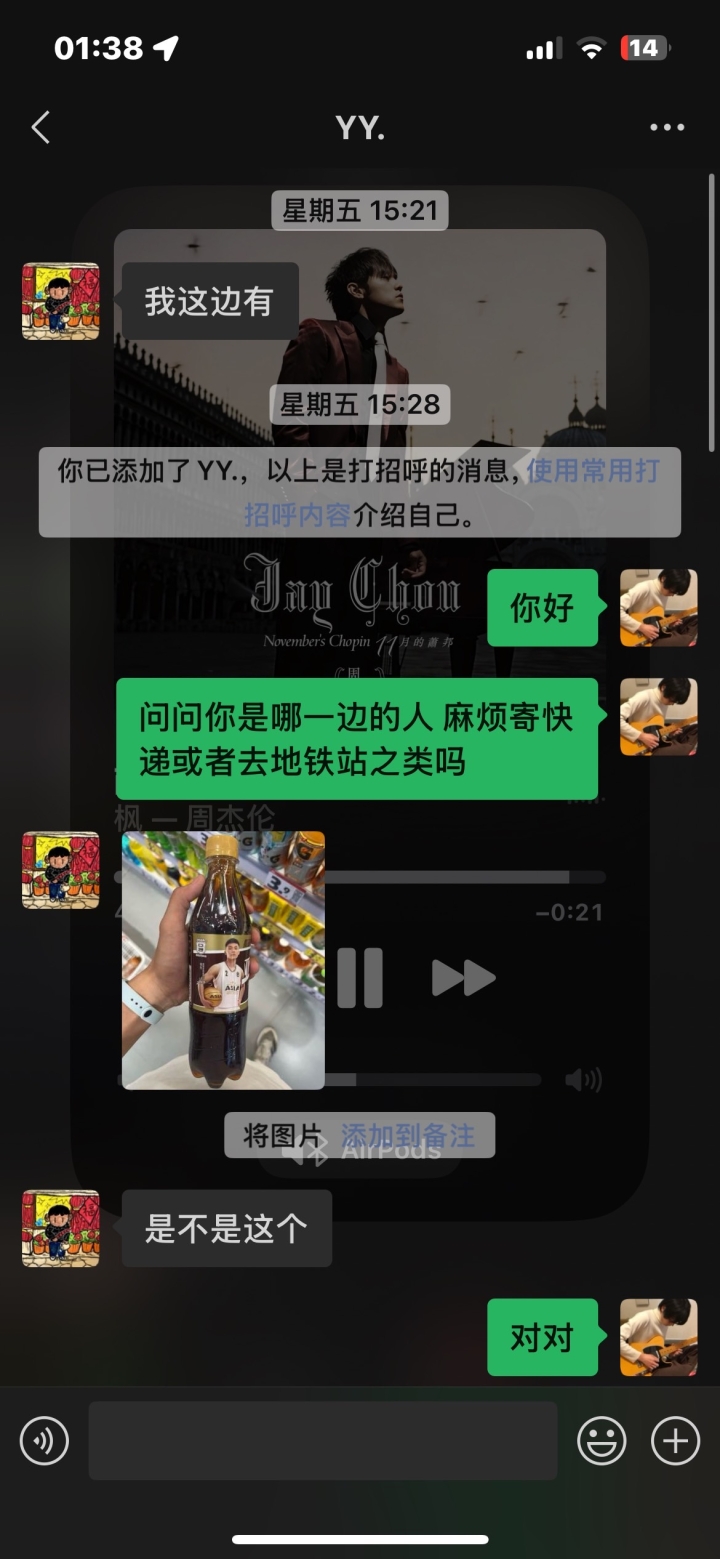Open YY.'s avatar next to 我这边有
The width and height of the screenshot is (720, 1559).
61,301
